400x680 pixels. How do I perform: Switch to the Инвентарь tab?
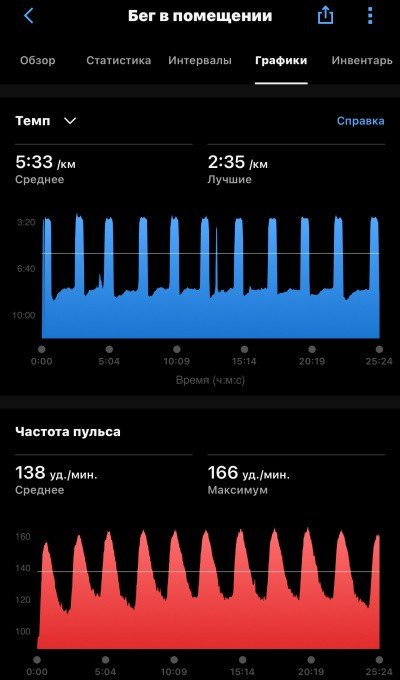coord(362,60)
